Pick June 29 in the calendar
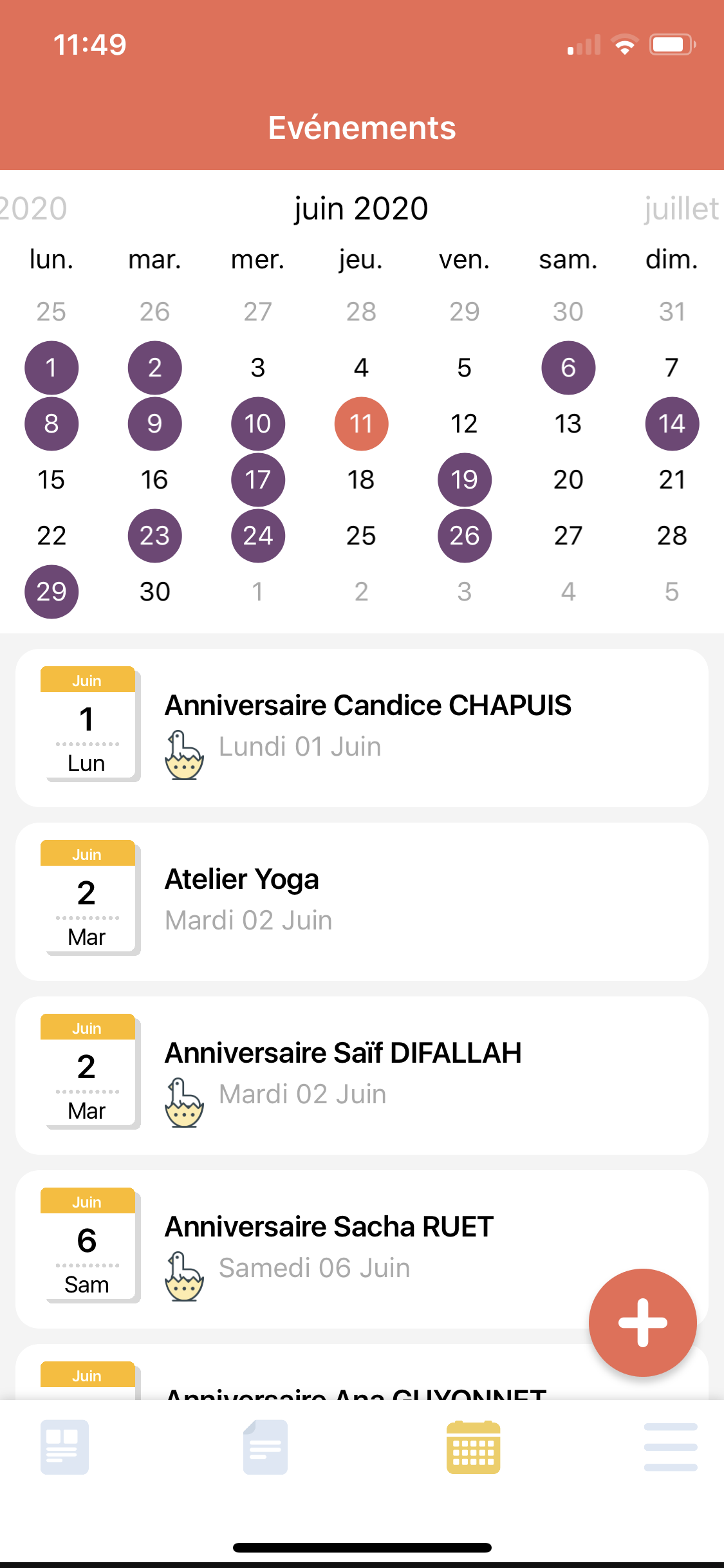 click(51, 592)
